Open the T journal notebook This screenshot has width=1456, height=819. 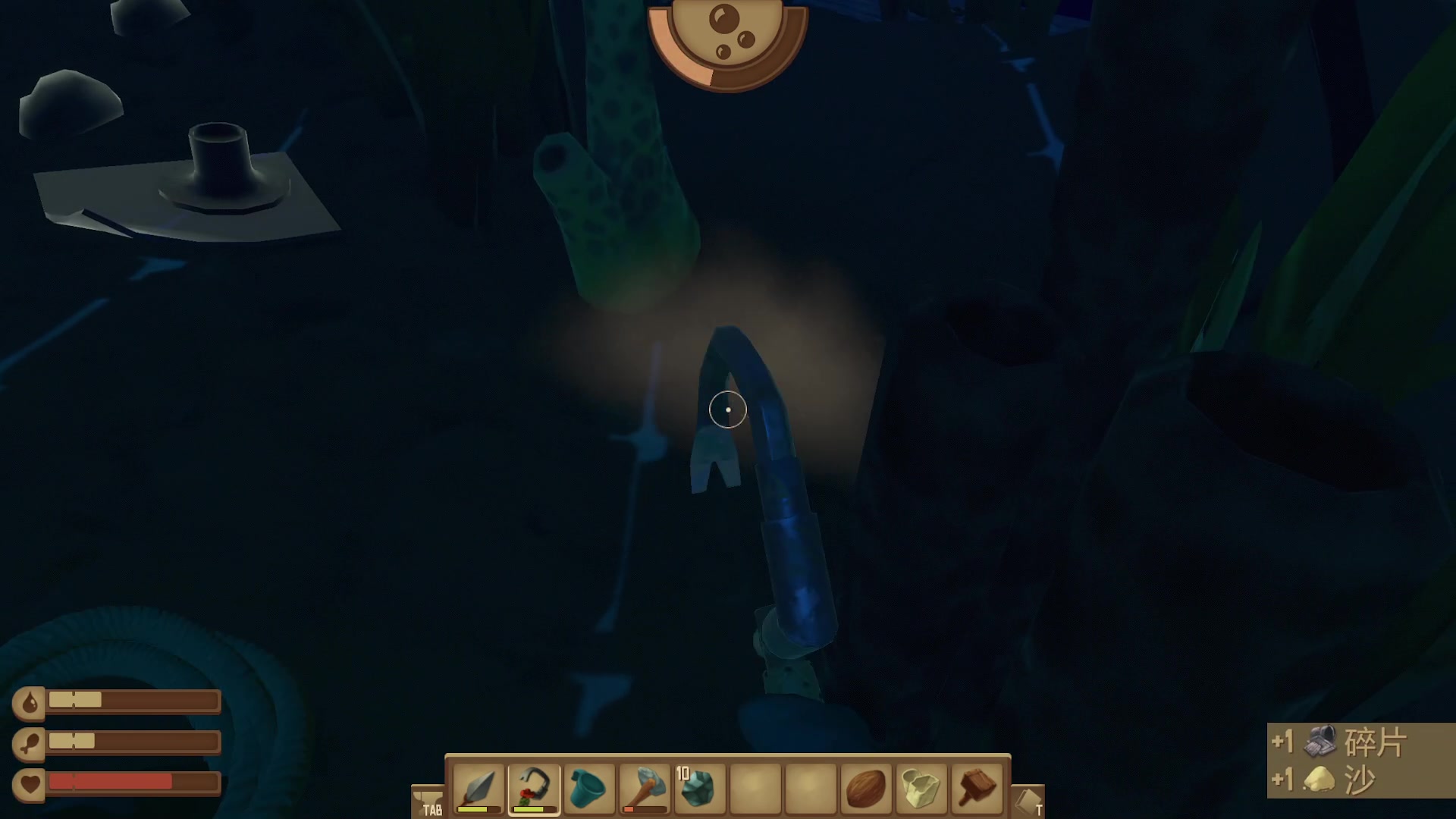pos(1028,802)
